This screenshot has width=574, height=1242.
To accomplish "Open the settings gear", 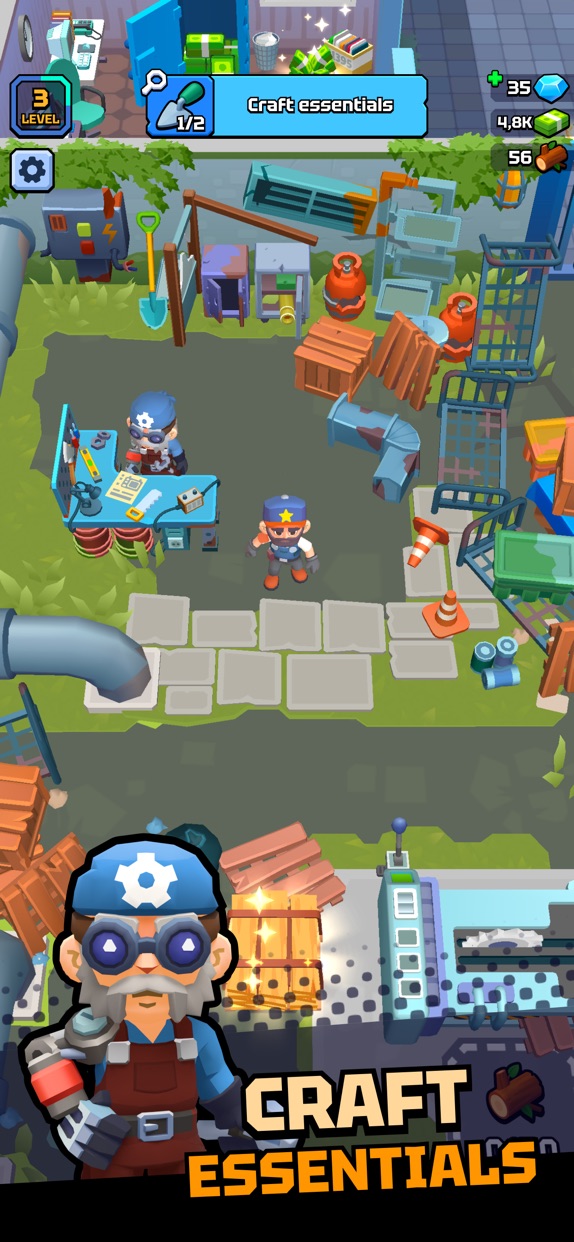I will coord(32,171).
